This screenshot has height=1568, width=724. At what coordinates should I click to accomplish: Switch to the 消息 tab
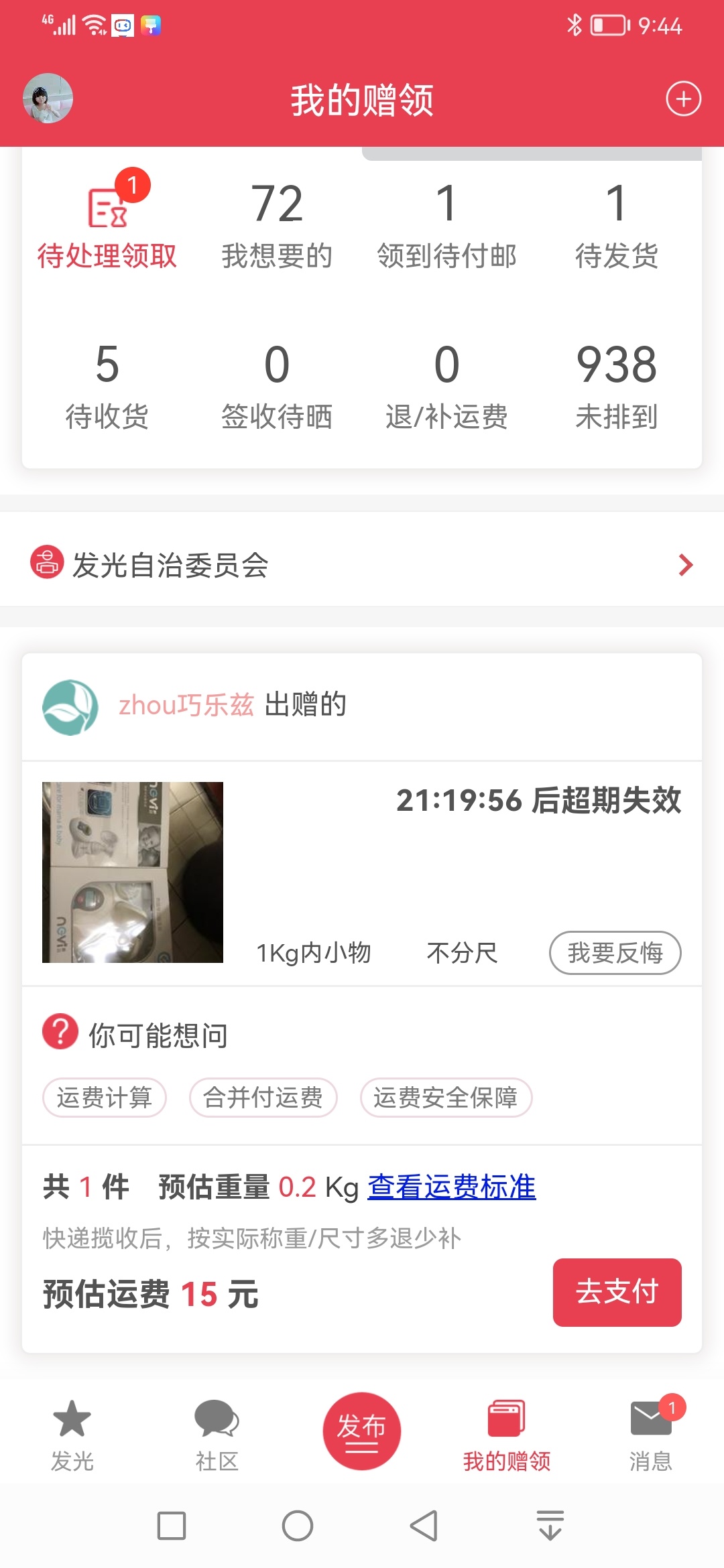650,1435
